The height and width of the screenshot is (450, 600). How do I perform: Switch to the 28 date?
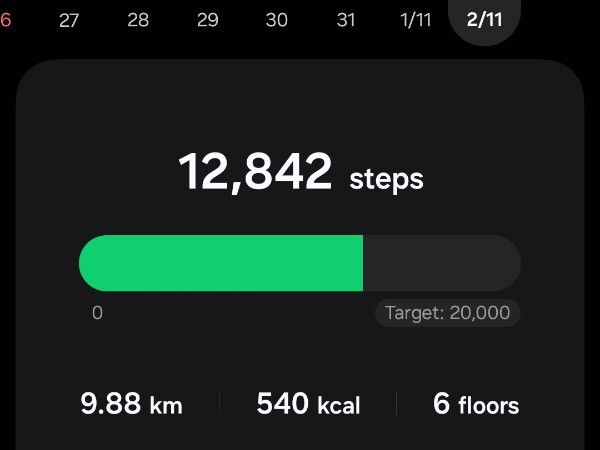click(138, 20)
